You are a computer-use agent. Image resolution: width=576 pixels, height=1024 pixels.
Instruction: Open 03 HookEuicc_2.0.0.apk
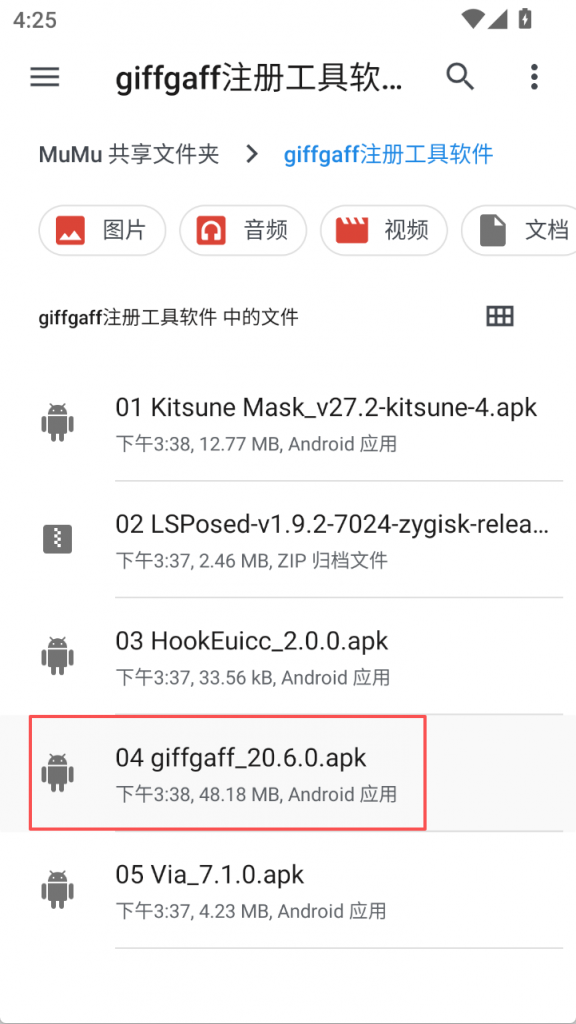coord(288,656)
